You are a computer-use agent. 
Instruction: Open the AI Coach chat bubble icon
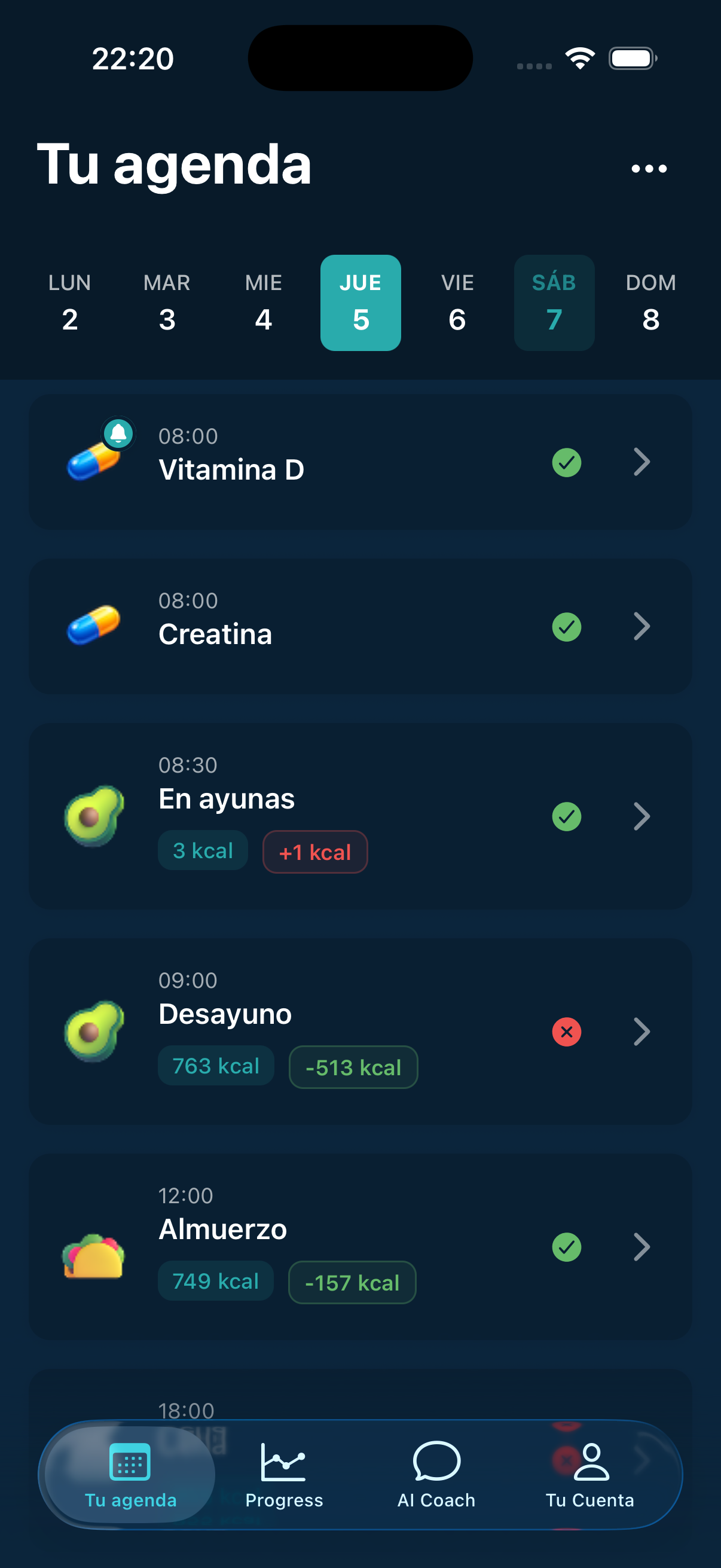click(x=436, y=1460)
